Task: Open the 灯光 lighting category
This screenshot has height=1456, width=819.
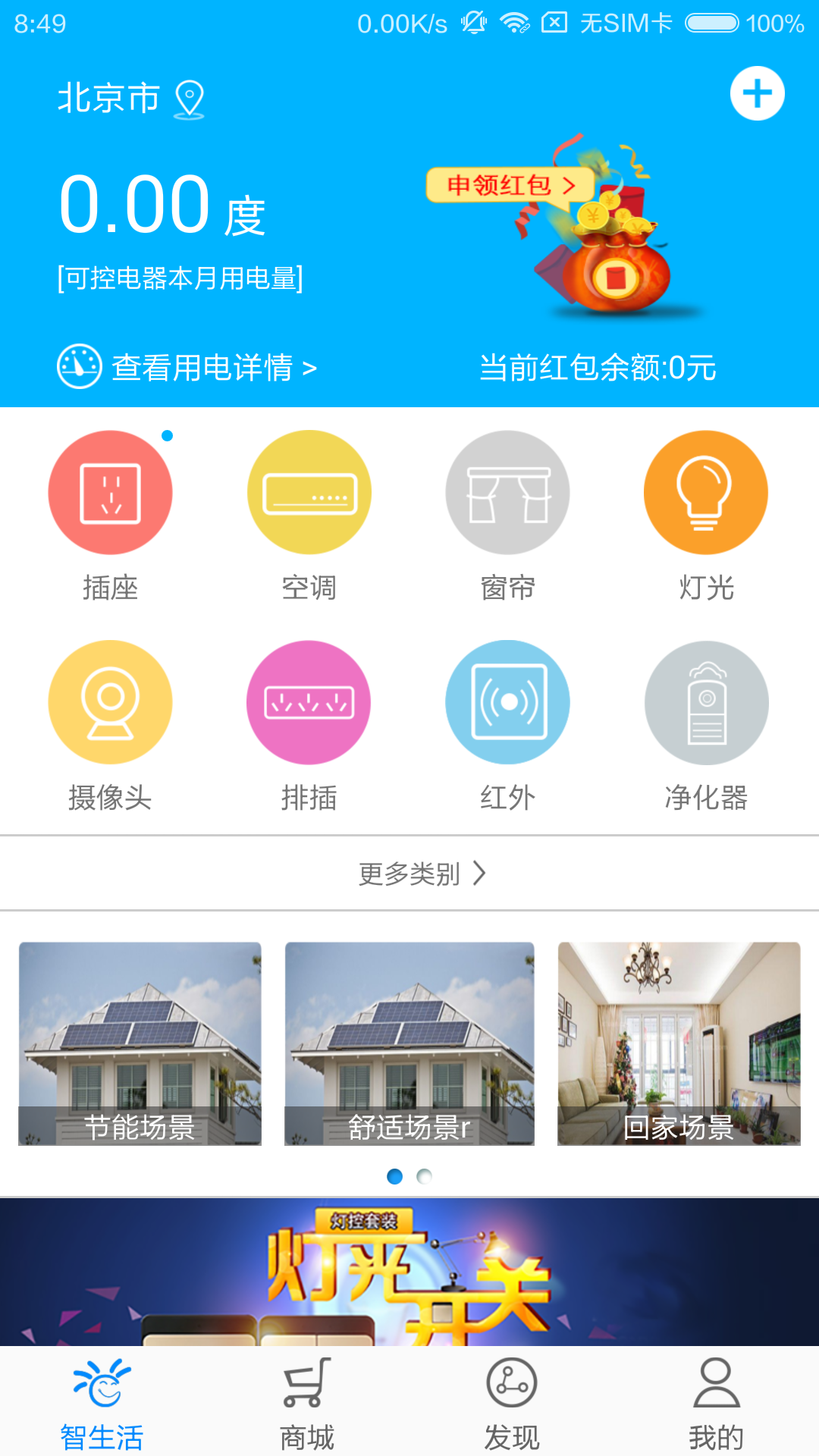Action: click(706, 493)
